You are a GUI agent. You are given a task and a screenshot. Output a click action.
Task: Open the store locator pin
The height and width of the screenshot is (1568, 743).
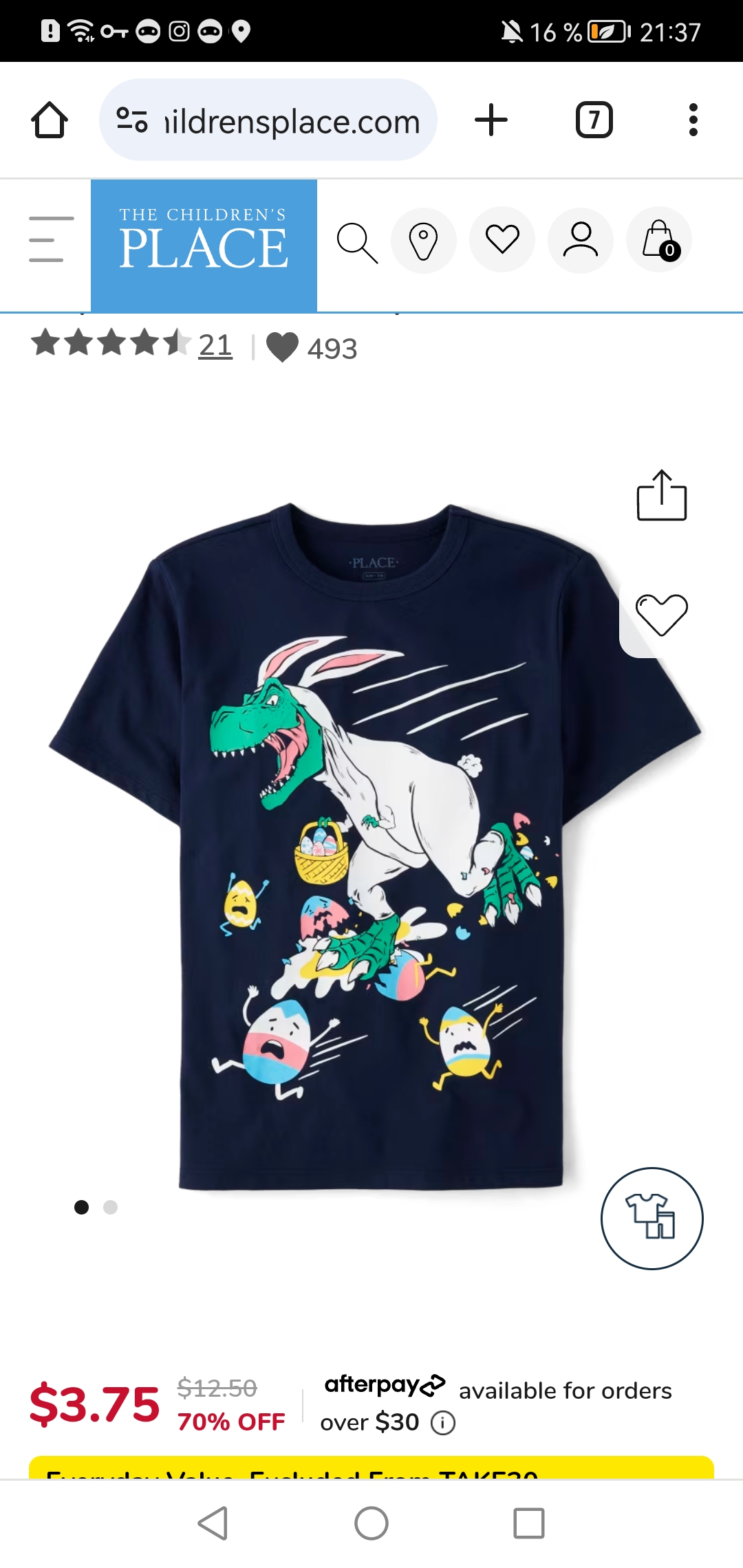click(x=423, y=241)
